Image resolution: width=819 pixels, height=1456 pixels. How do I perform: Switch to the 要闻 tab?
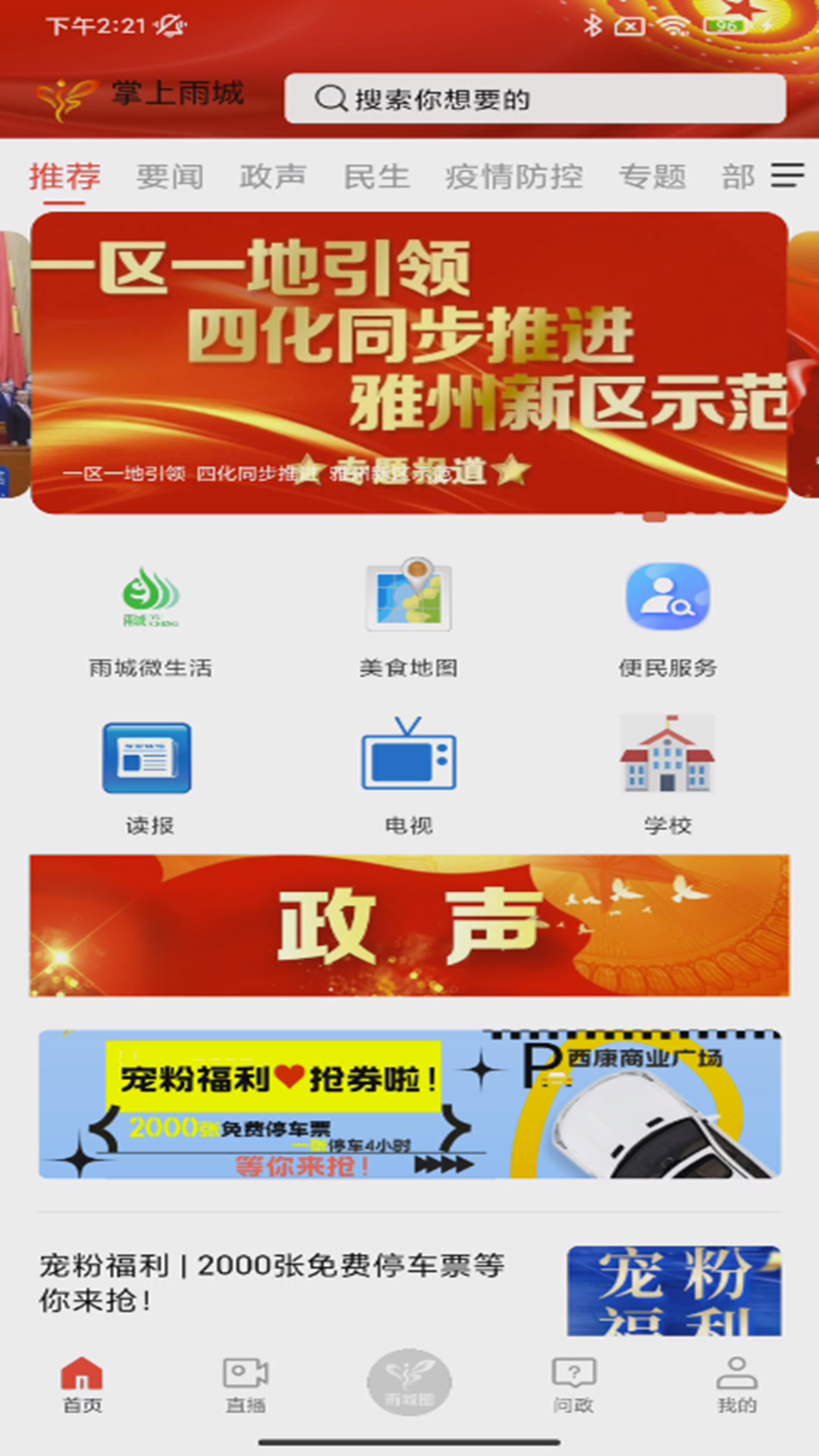(170, 177)
